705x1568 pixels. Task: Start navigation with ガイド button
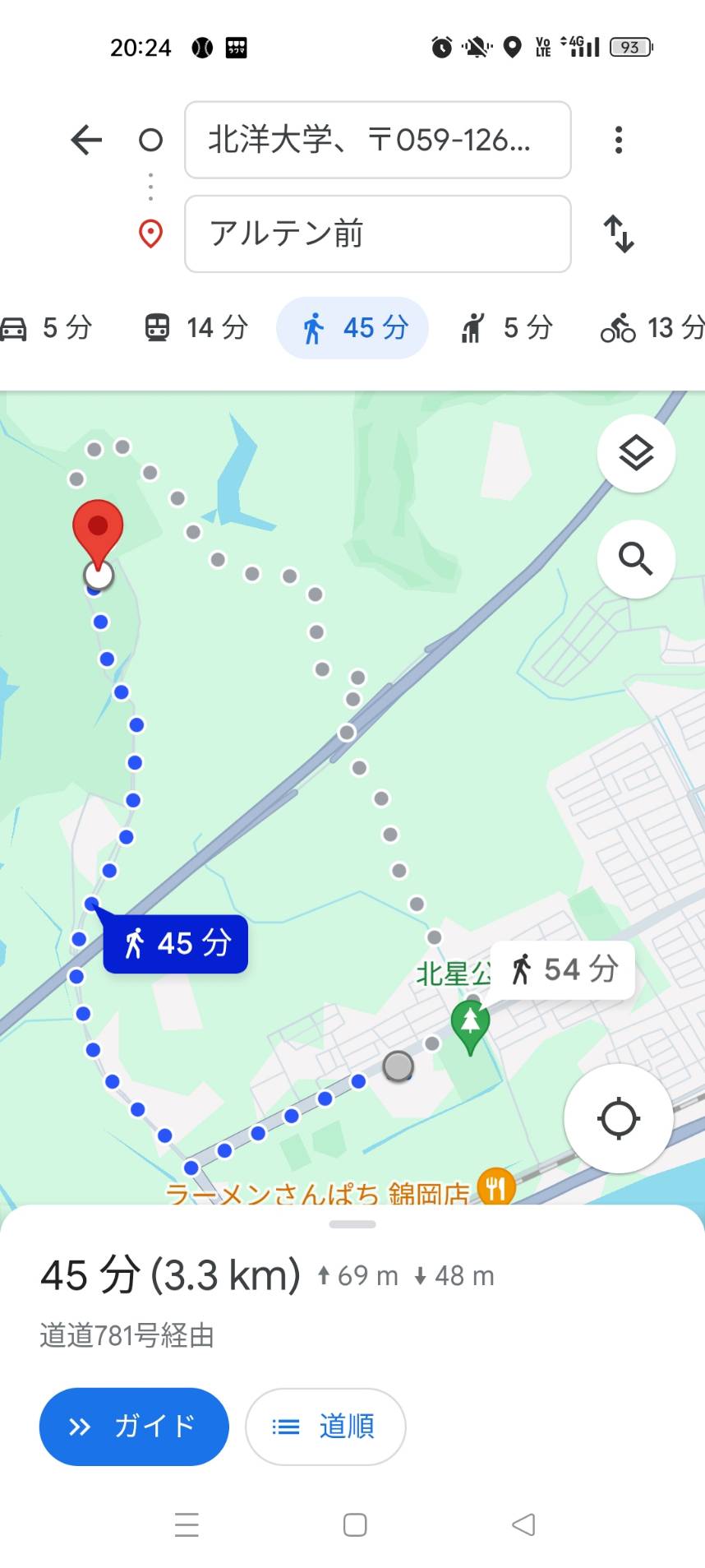click(x=134, y=1427)
